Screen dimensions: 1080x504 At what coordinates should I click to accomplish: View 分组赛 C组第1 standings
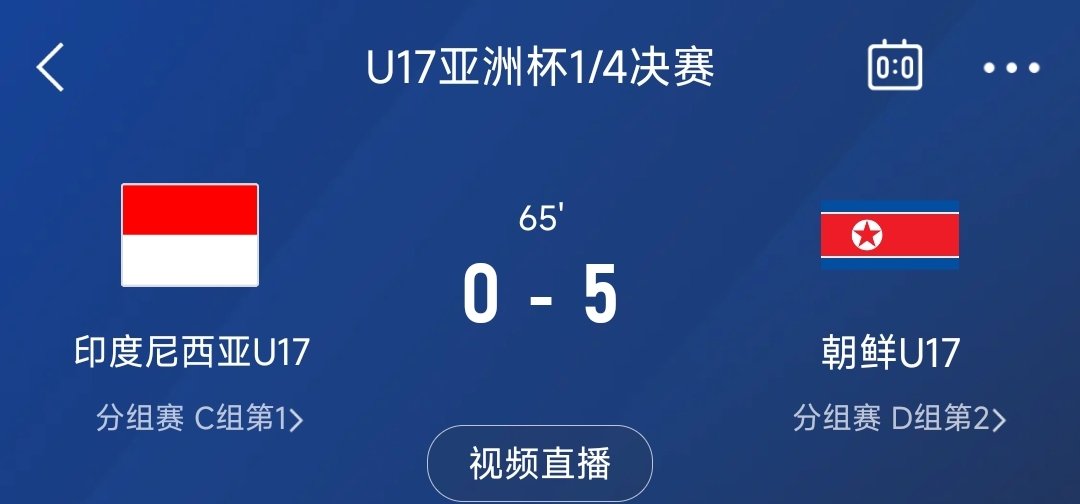(x=199, y=418)
